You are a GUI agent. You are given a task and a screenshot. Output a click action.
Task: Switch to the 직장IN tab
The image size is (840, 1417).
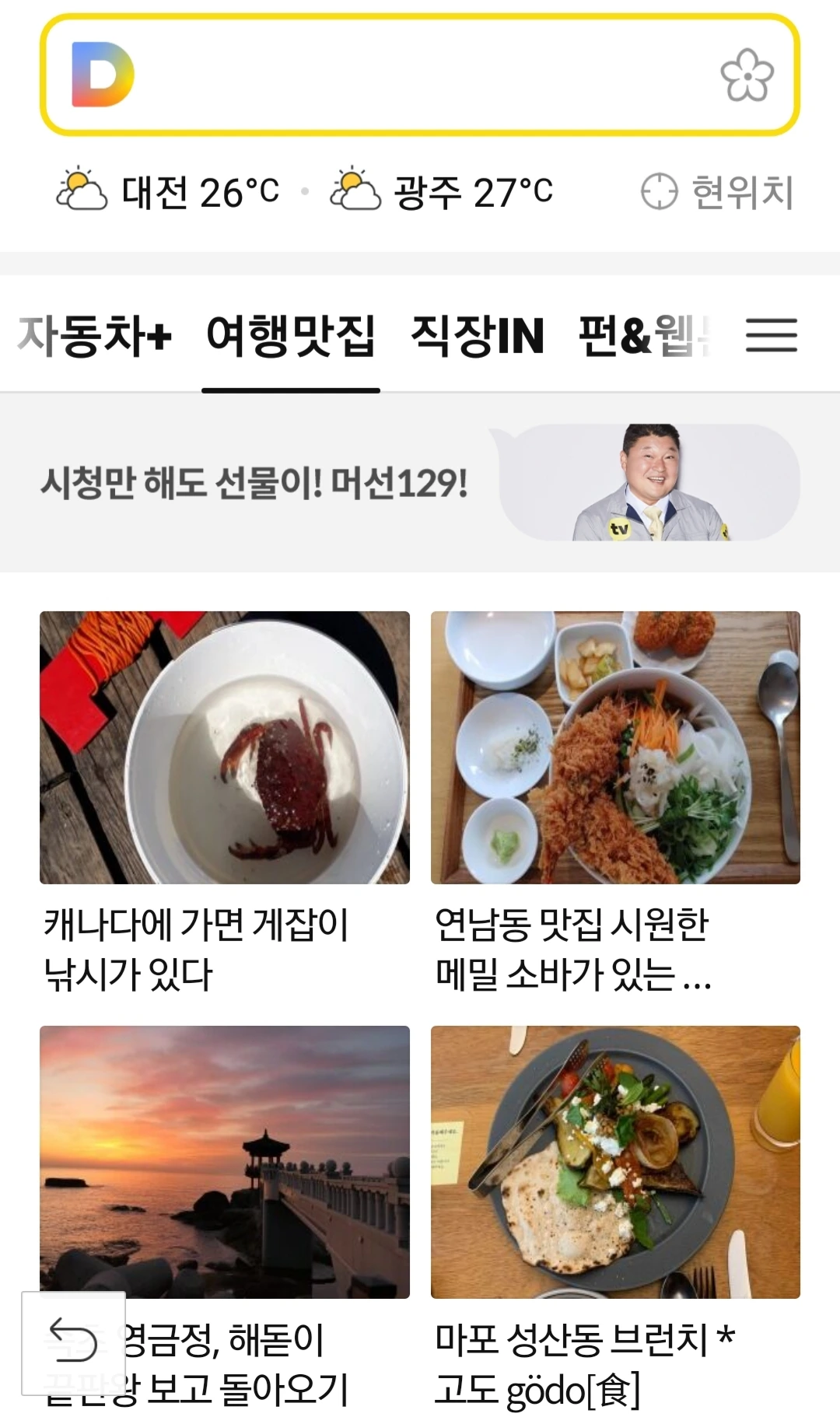coord(478,336)
